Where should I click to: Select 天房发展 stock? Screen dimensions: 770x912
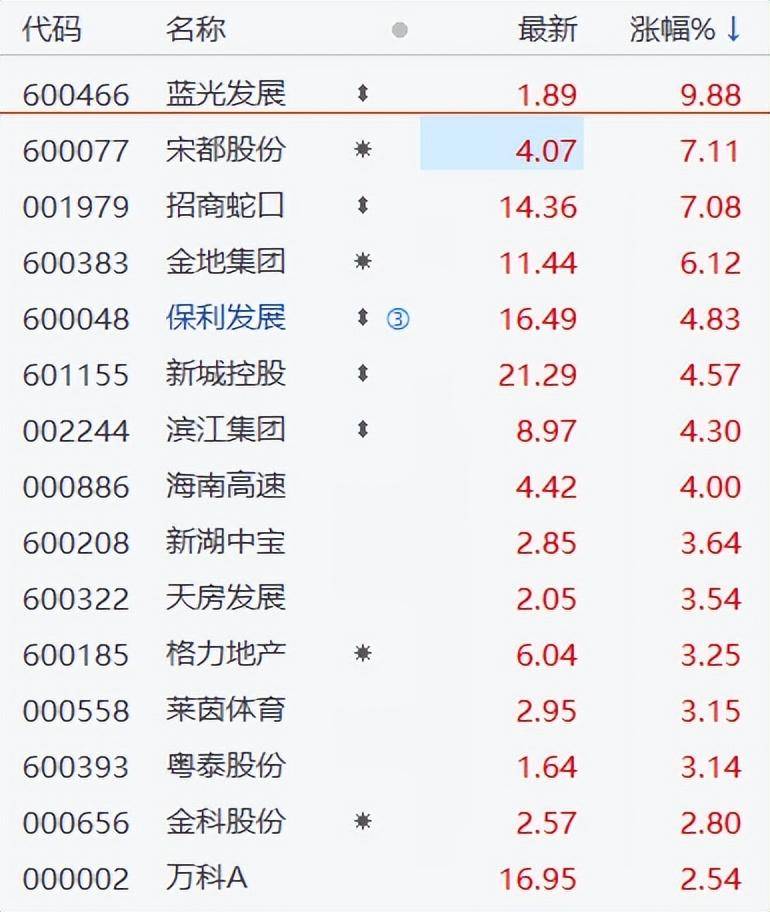click(226, 598)
